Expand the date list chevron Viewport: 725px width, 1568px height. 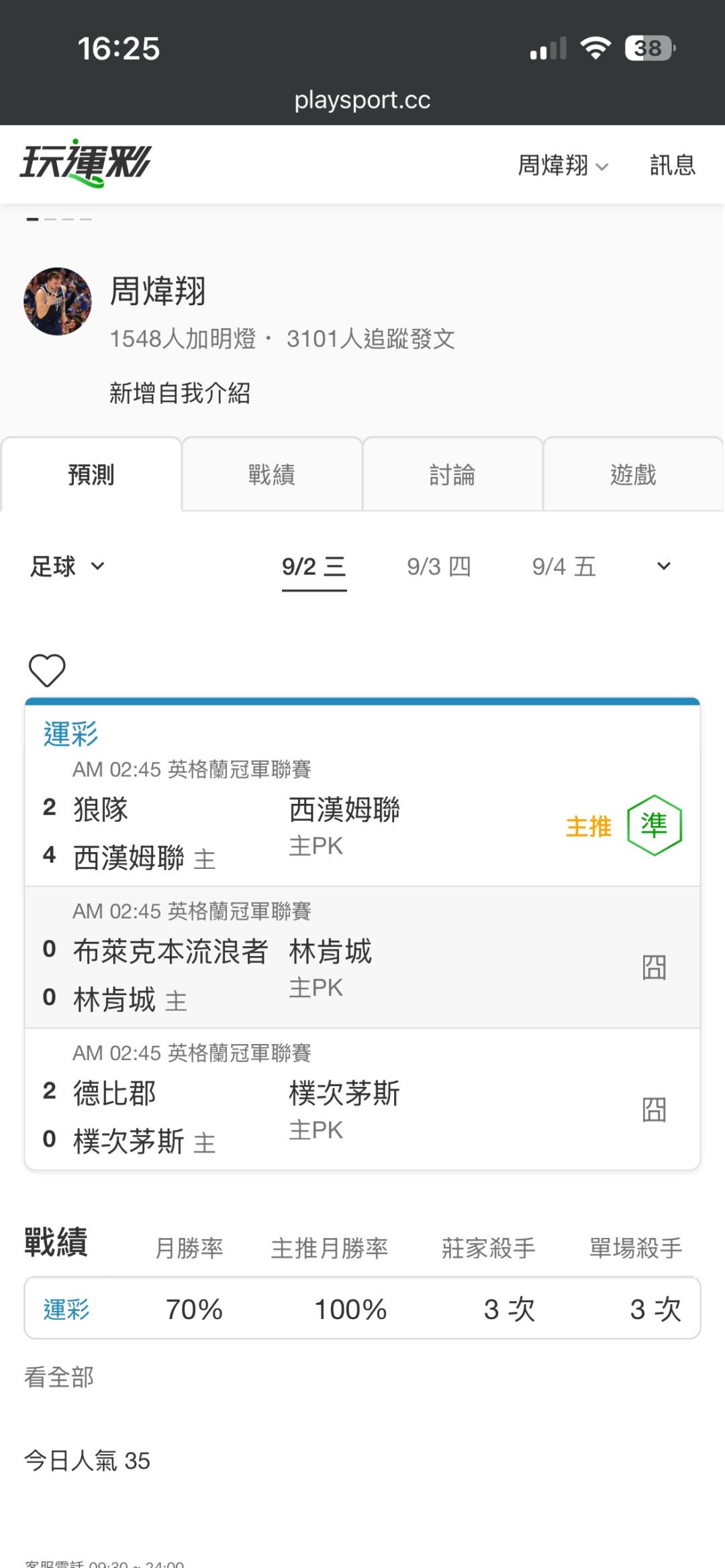pyautogui.click(x=664, y=566)
